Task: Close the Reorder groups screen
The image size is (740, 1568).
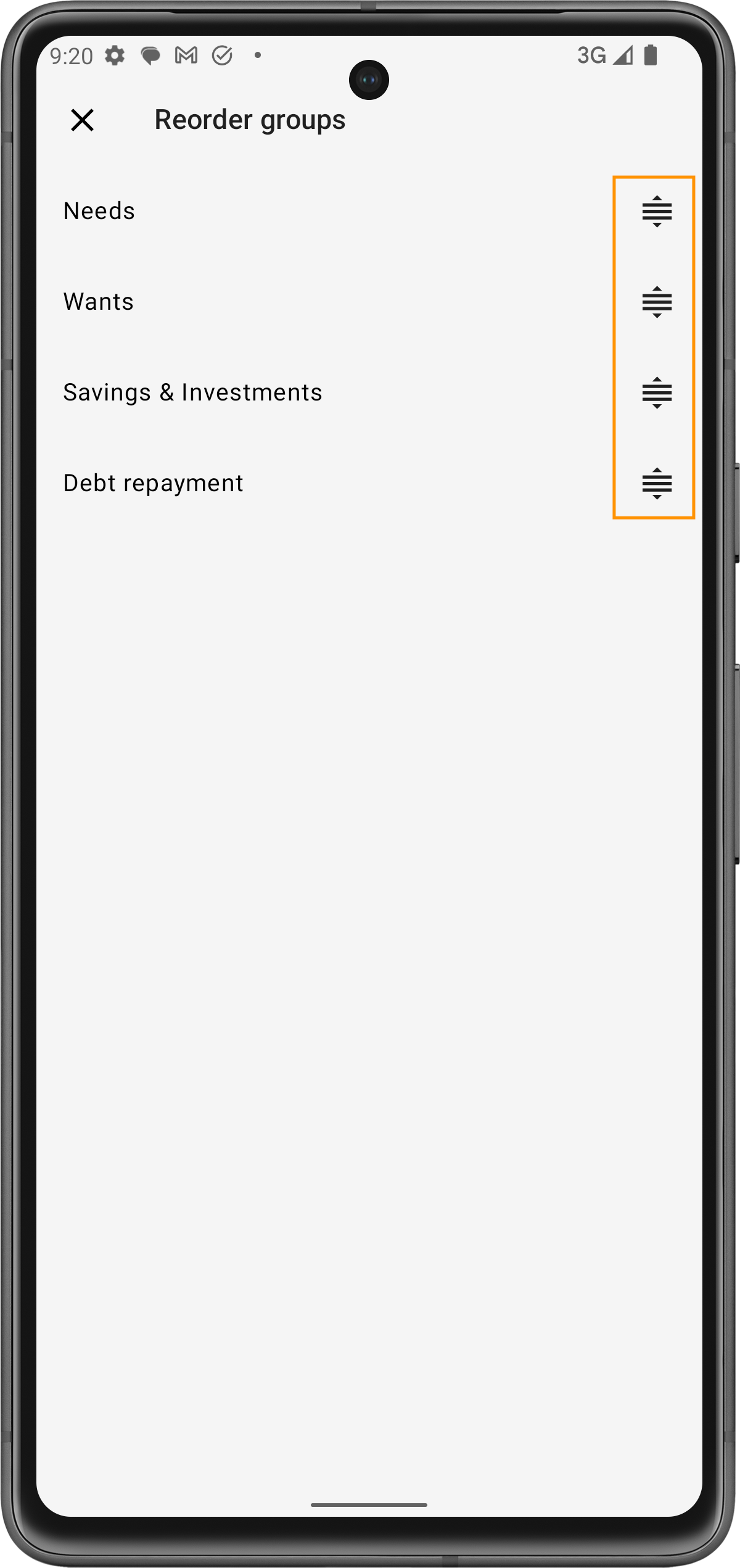Action: pos(82,120)
